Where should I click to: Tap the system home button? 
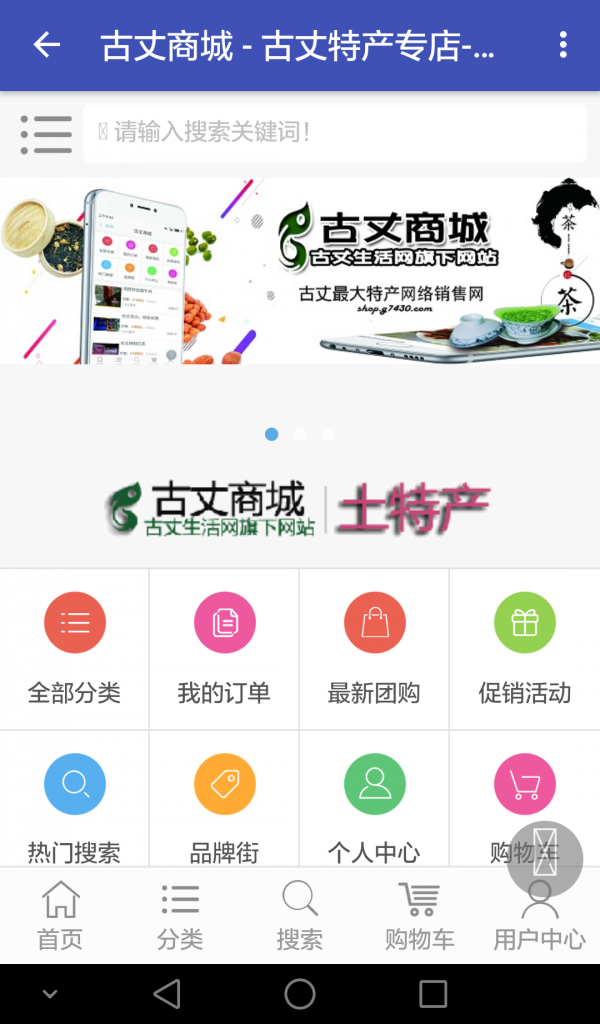300,994
